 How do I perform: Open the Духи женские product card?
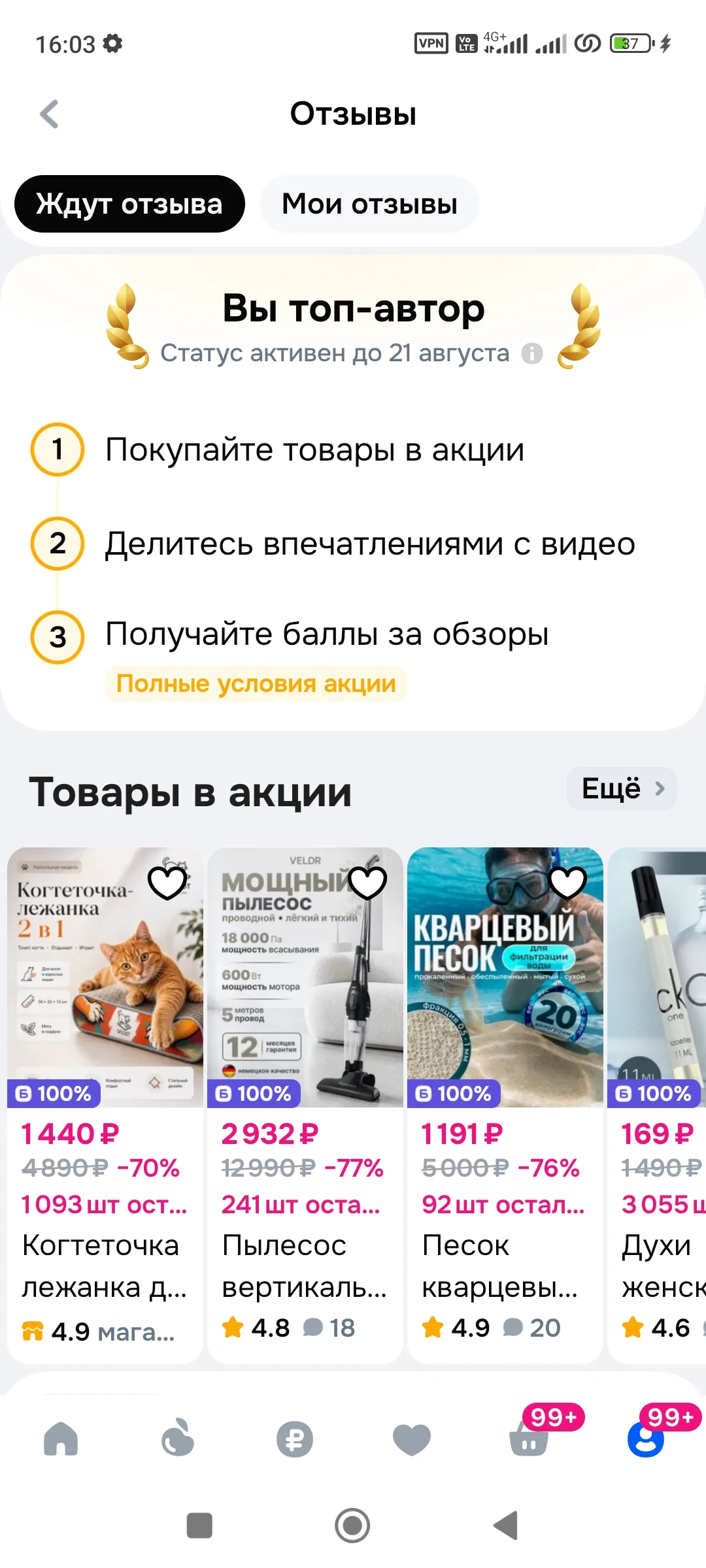click(x=656, y=1104)
